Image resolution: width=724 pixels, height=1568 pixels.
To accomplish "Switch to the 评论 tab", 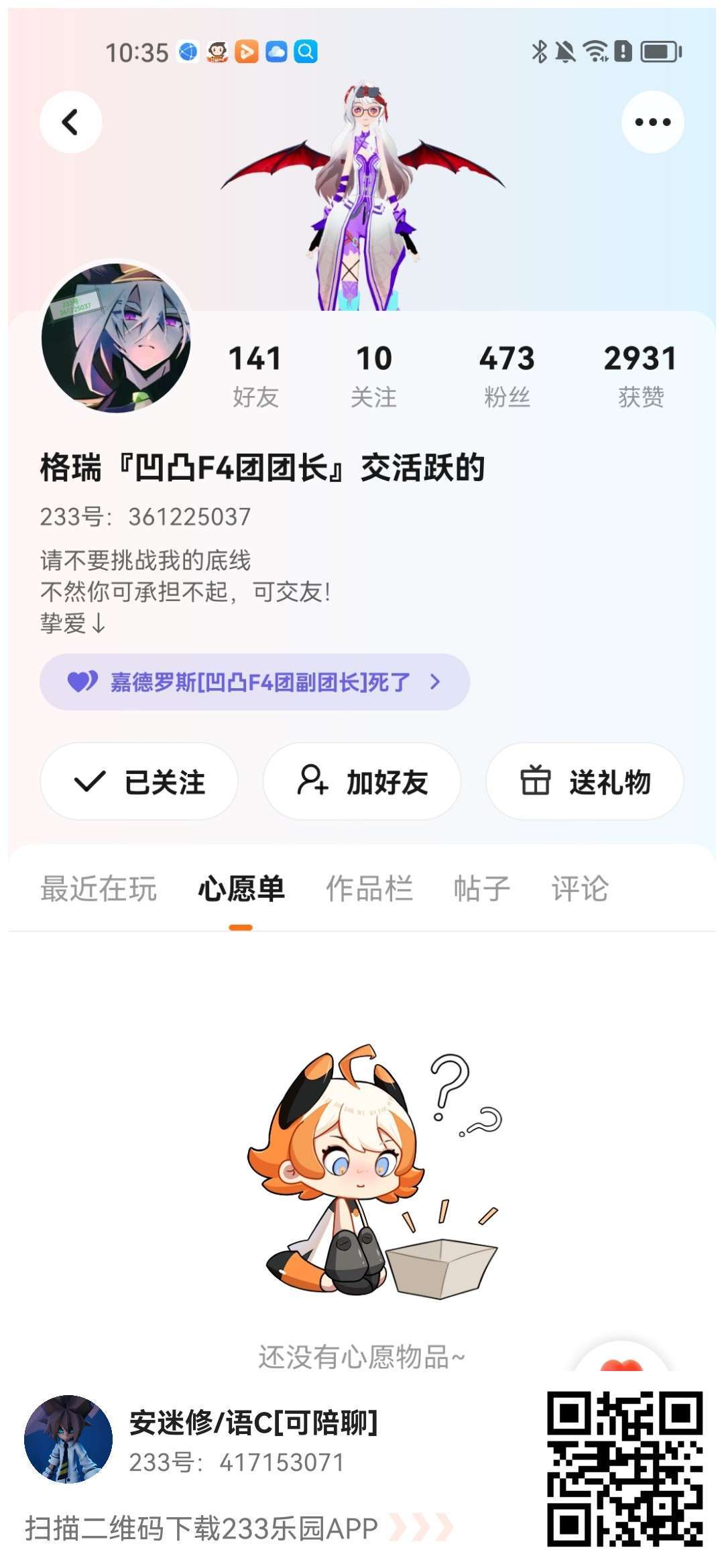I will click(x=580, y=889).
